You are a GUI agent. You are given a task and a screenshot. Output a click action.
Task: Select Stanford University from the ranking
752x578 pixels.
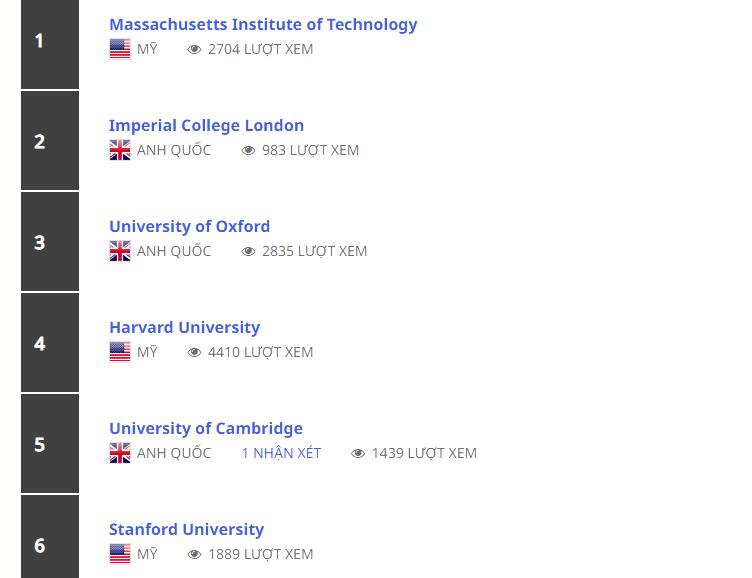click(186, 529)
